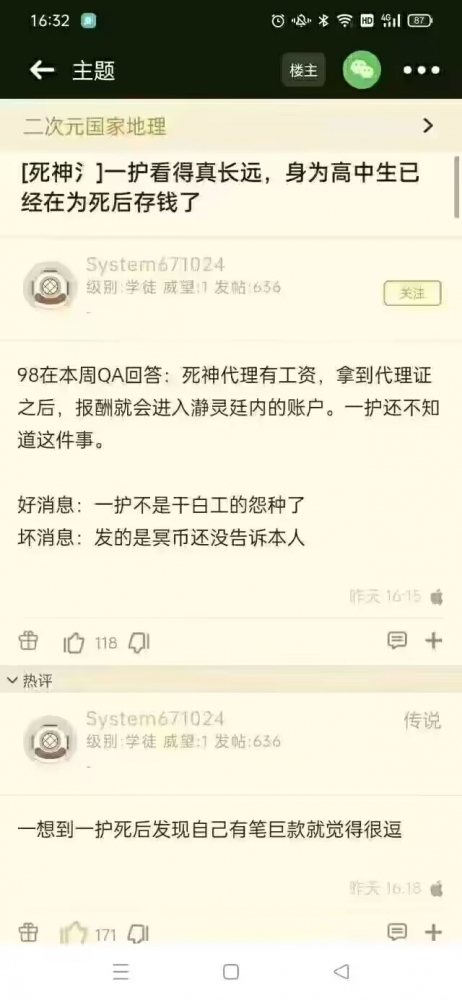Go back using the top-left arrow
This screenshot has height=1000, width=462.
tap(42, 70)
